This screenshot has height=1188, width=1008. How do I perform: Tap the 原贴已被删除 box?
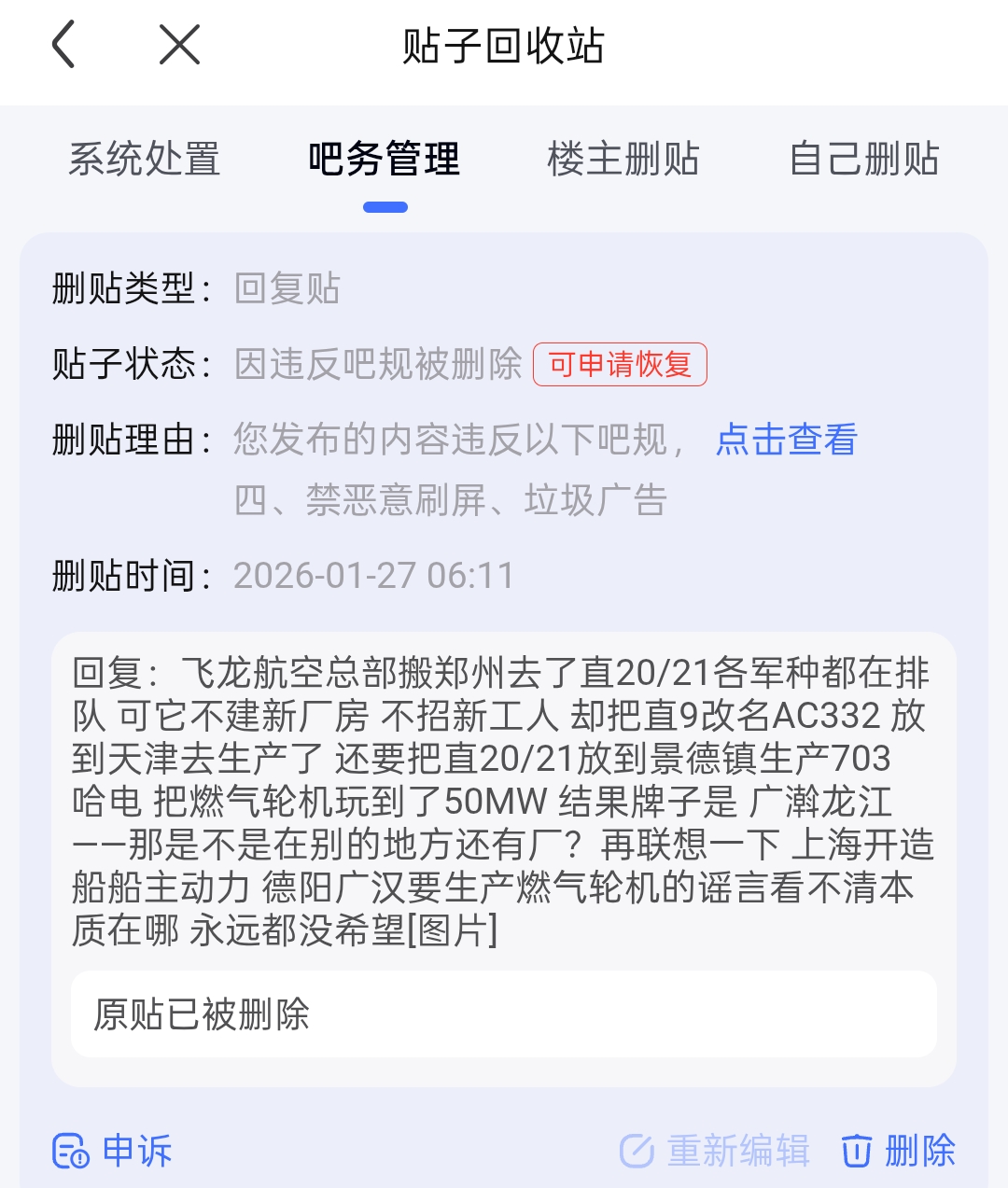tap(504, 1013)
